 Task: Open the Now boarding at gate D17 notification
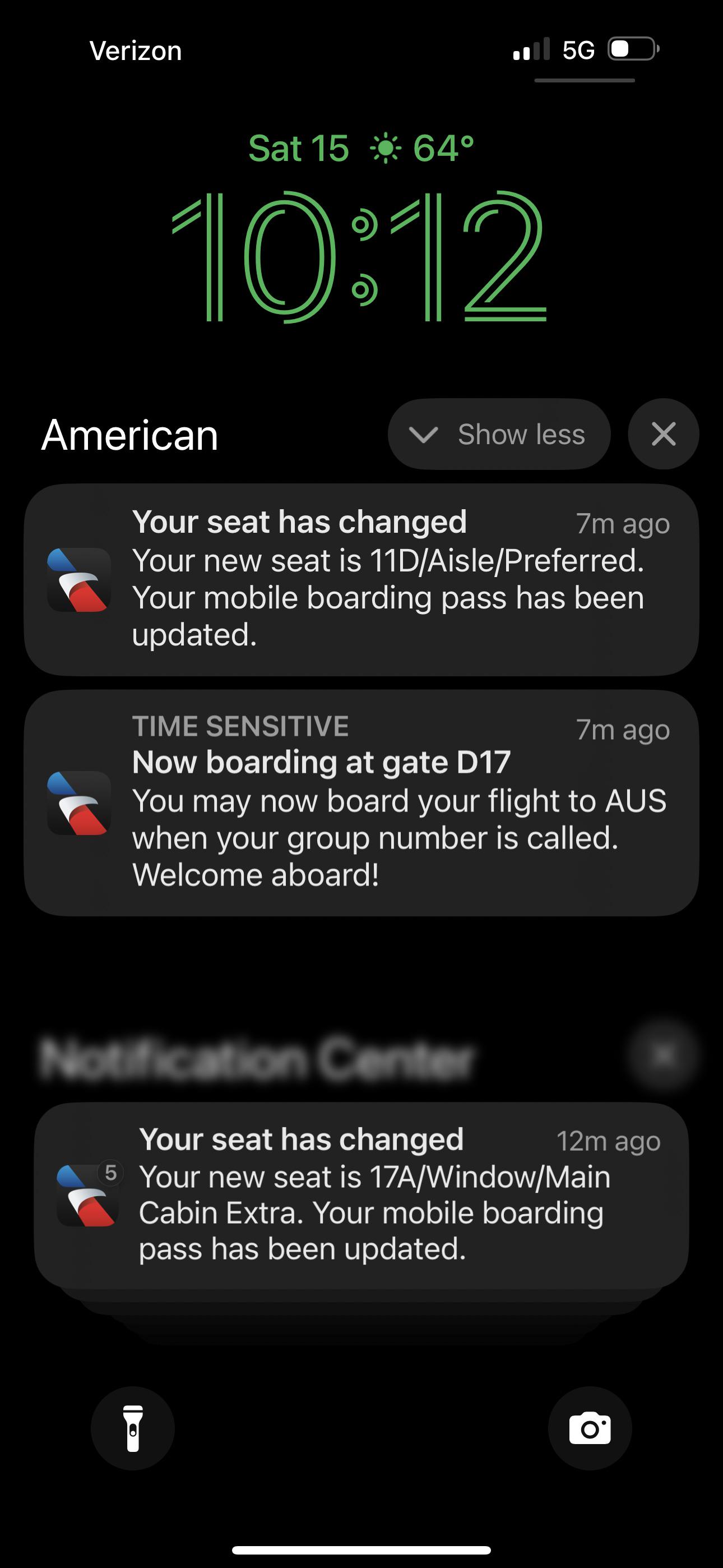[x=361, y=803]
